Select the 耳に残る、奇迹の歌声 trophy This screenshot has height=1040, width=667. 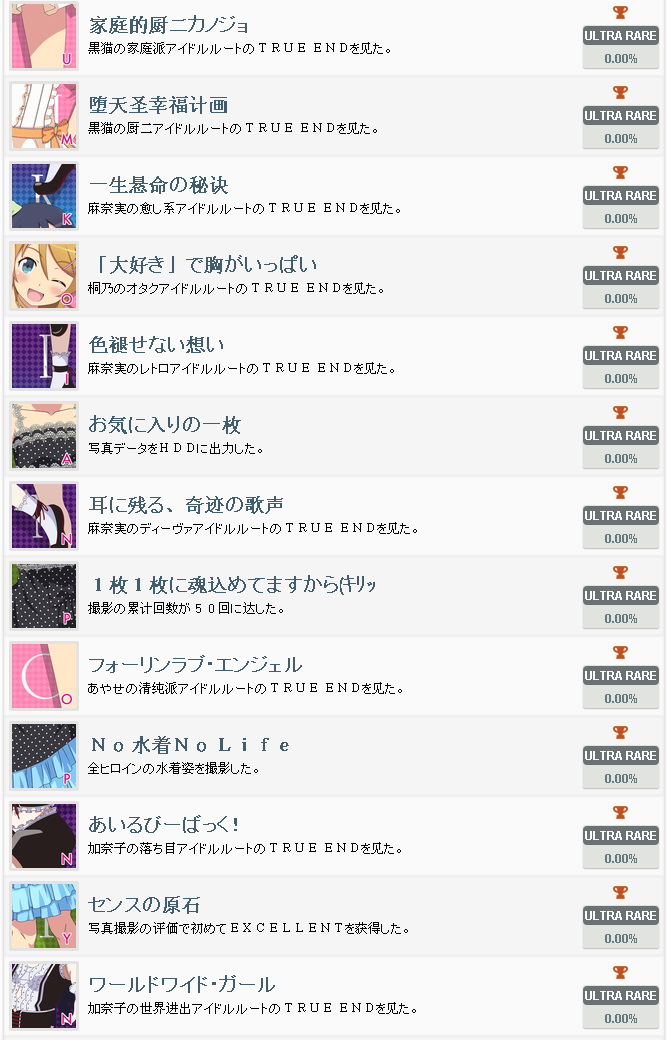tap(185, 505)
